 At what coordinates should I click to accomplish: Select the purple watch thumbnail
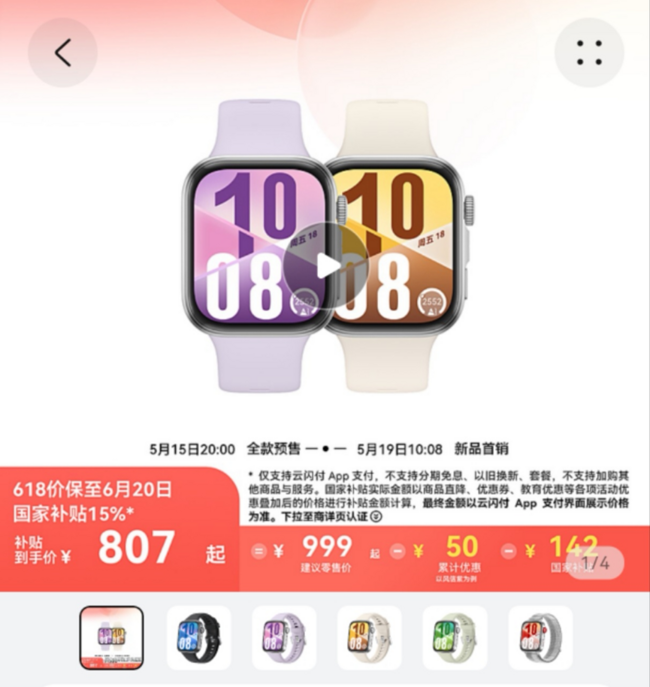point(283,637)
